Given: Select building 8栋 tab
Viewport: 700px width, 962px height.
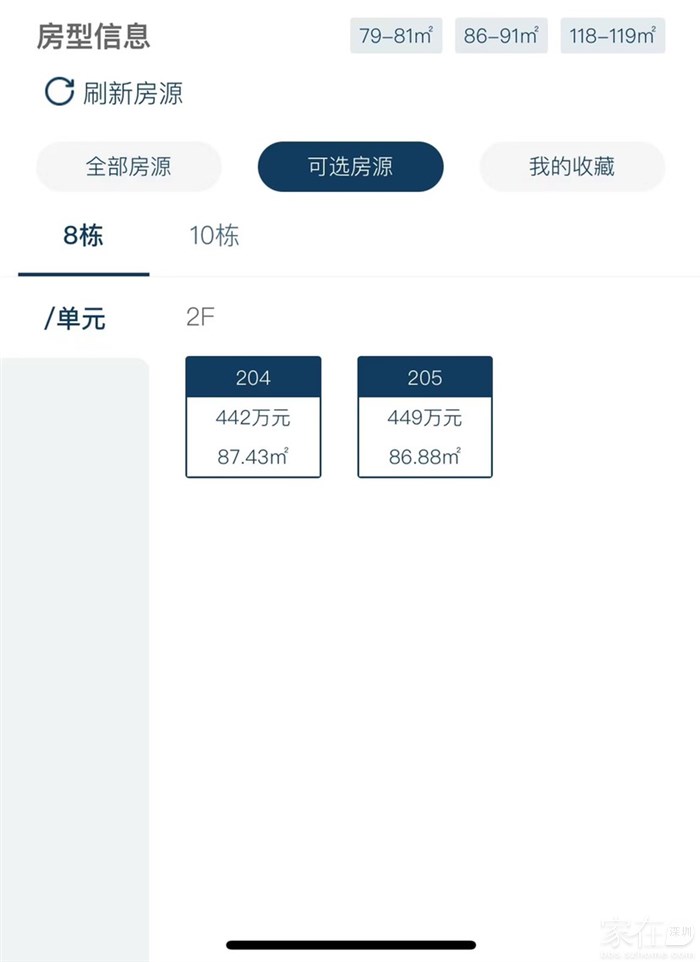Looking at the screenshot, I should (83, 236).
